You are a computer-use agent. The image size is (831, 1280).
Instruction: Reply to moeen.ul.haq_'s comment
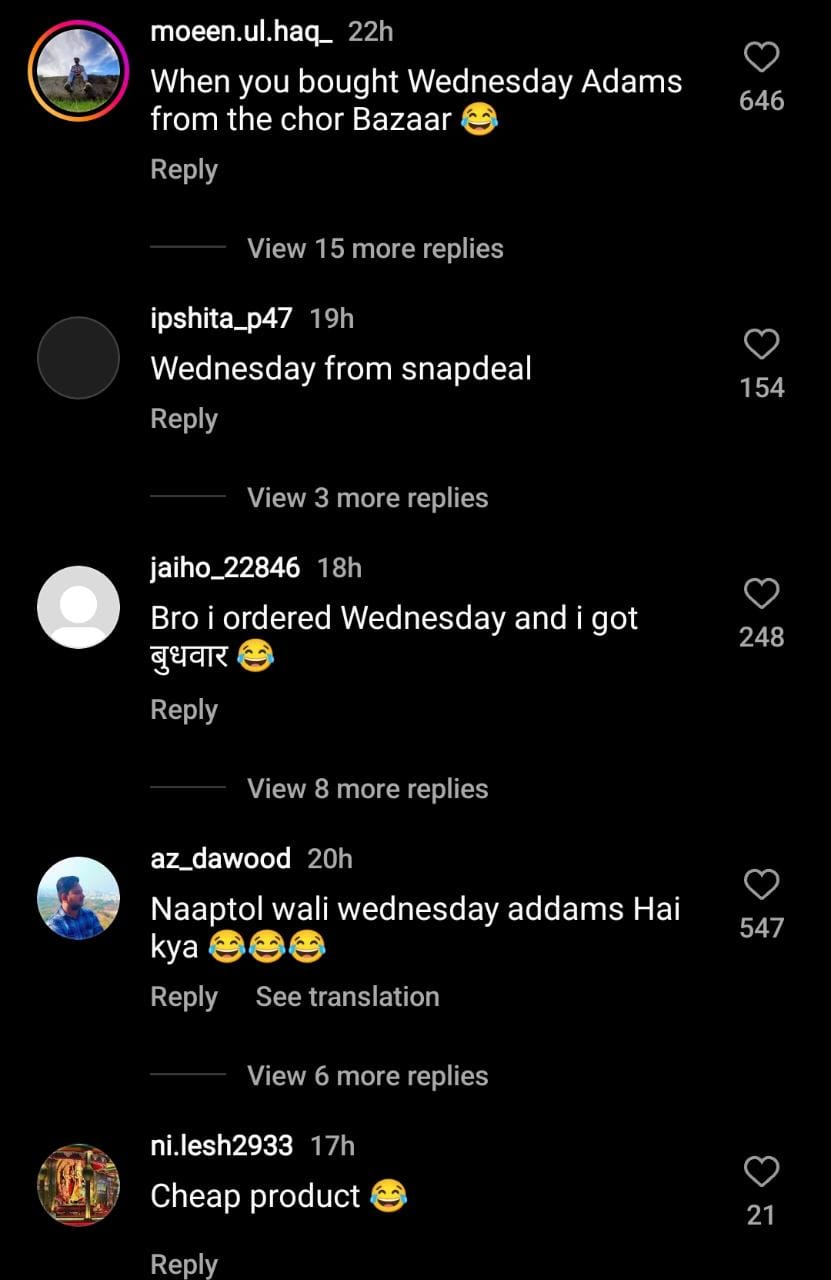click(x=184, y=170)
